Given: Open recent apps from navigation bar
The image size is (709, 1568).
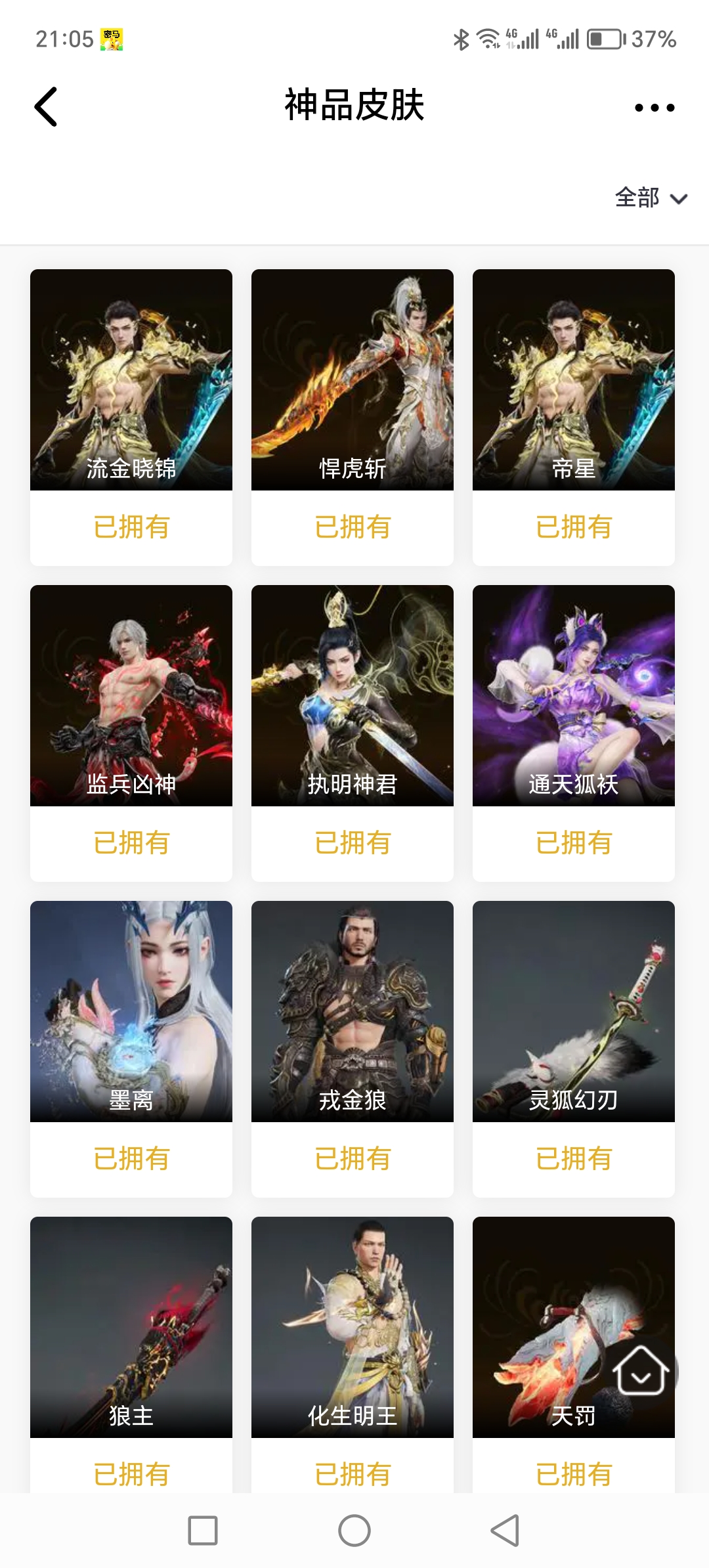Looking at the screenshot, I should click(x=203, y=1531).
